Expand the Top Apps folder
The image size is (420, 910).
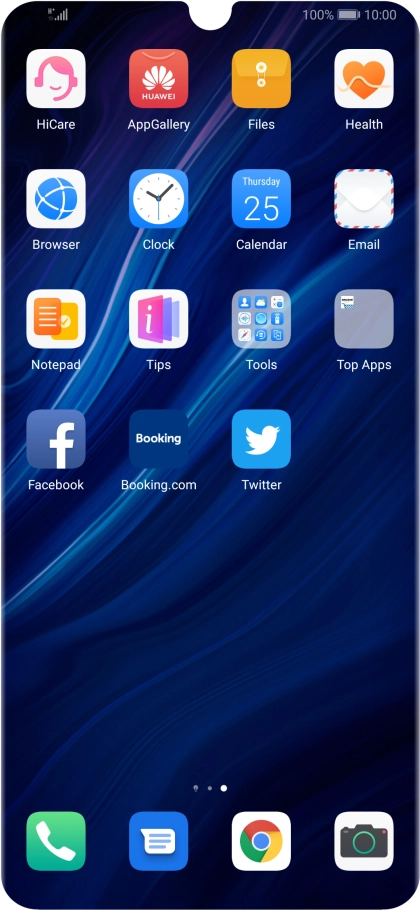point(364,319)
